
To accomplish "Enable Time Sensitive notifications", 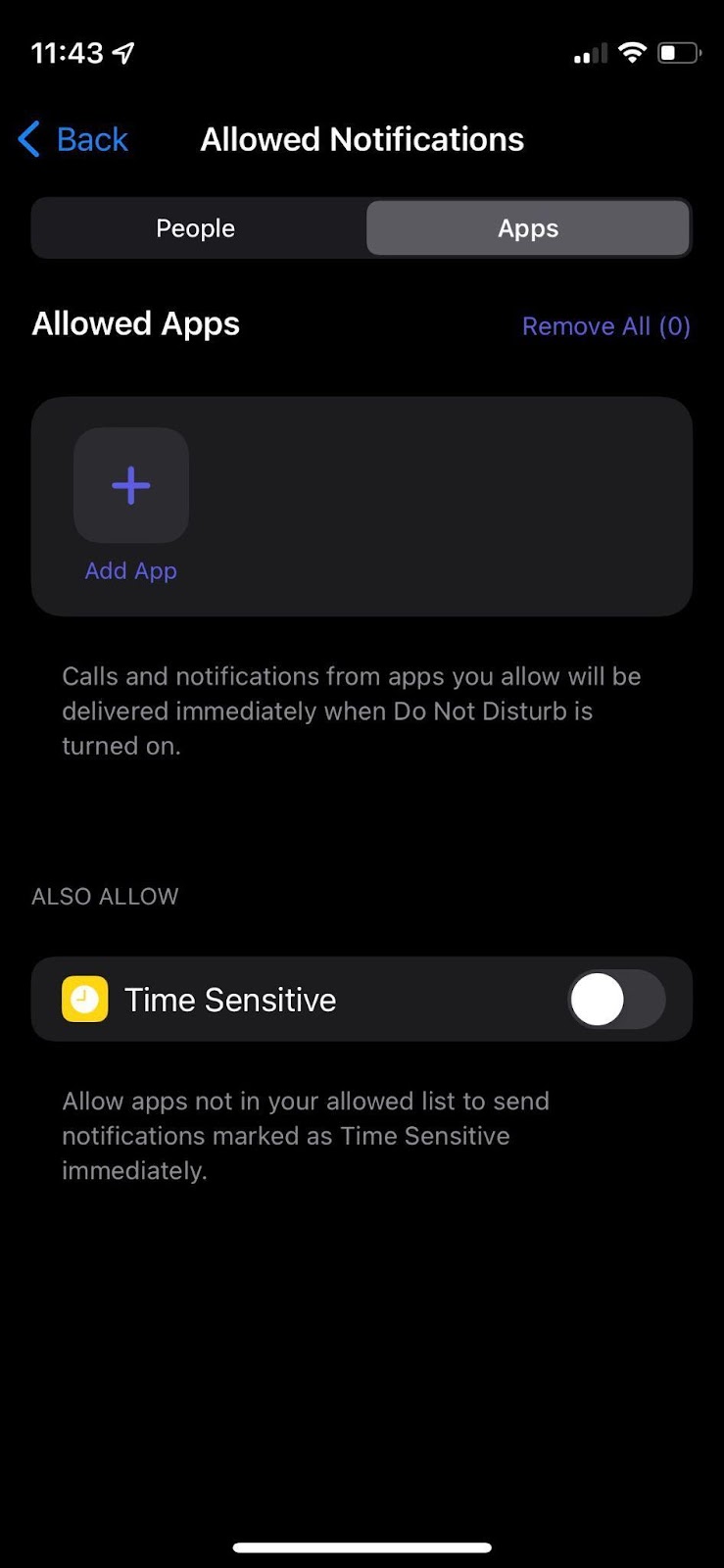I will (x=615, y=1000).
